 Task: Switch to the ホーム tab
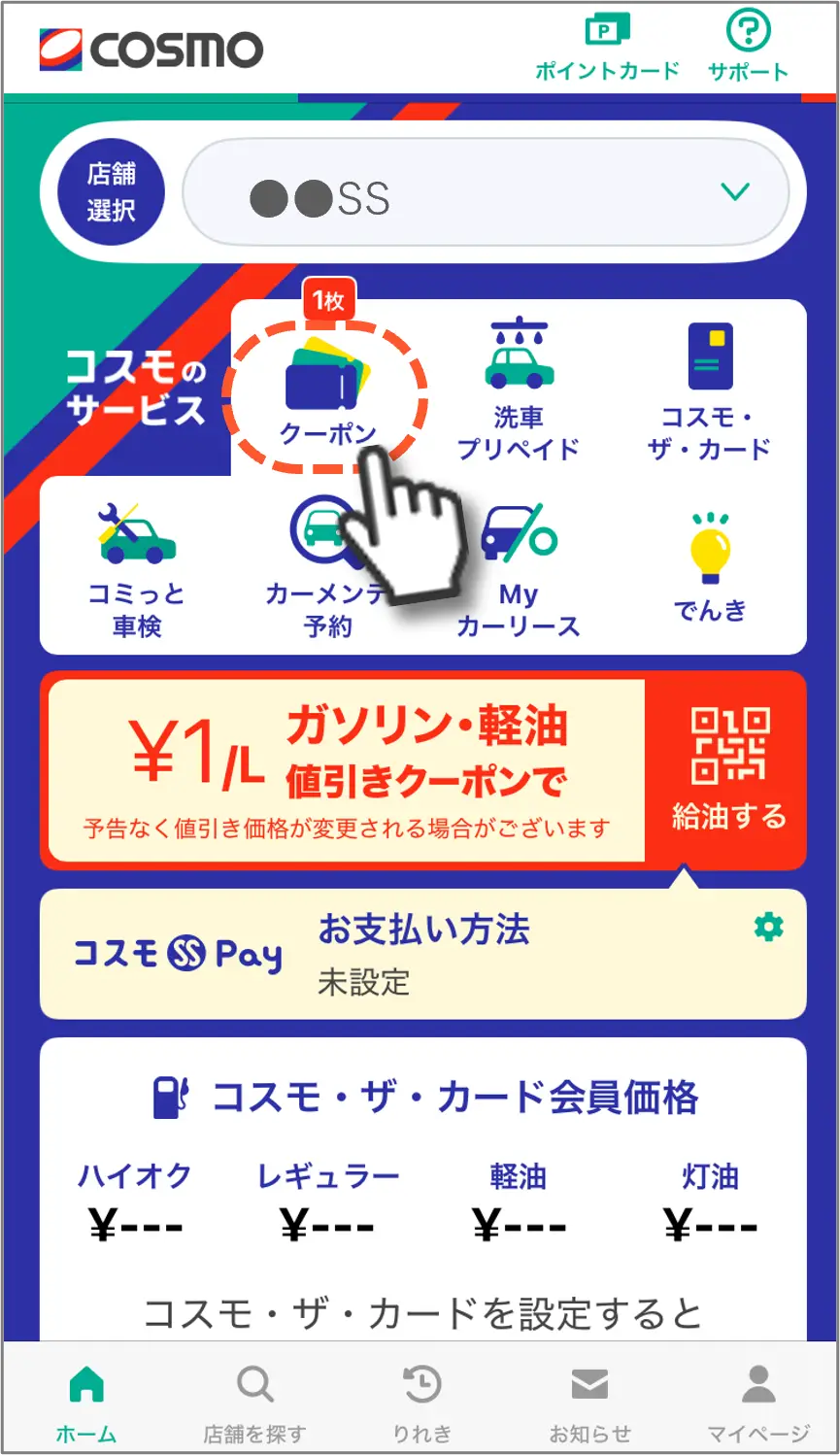tap(86, 1401)
